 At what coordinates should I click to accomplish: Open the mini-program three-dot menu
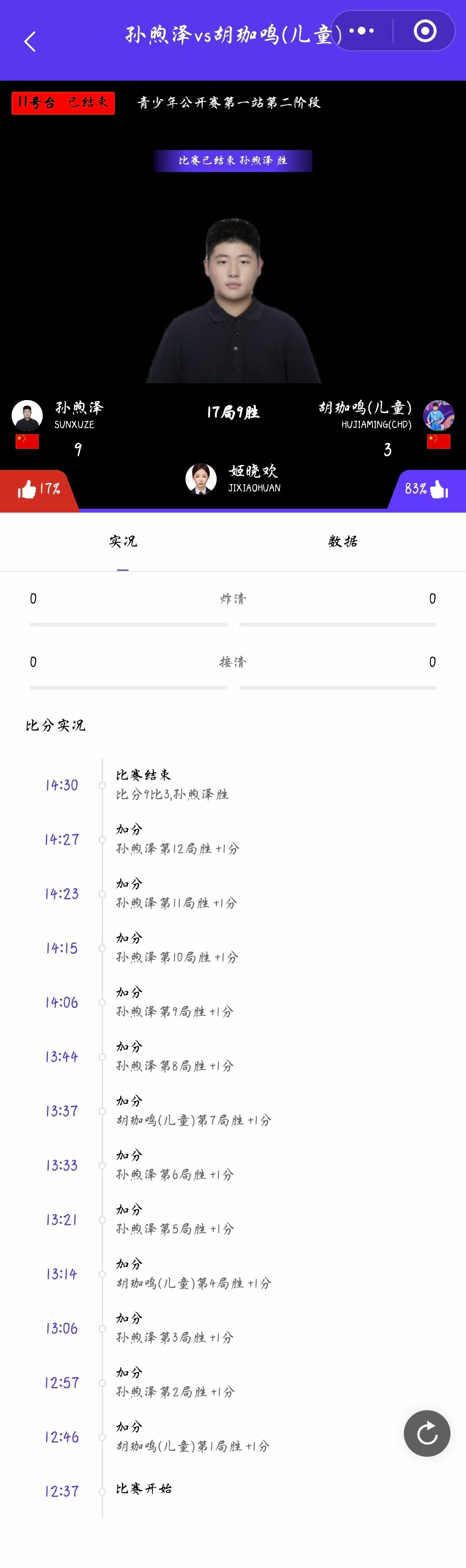pyautogui.click(x=362, y=31)
